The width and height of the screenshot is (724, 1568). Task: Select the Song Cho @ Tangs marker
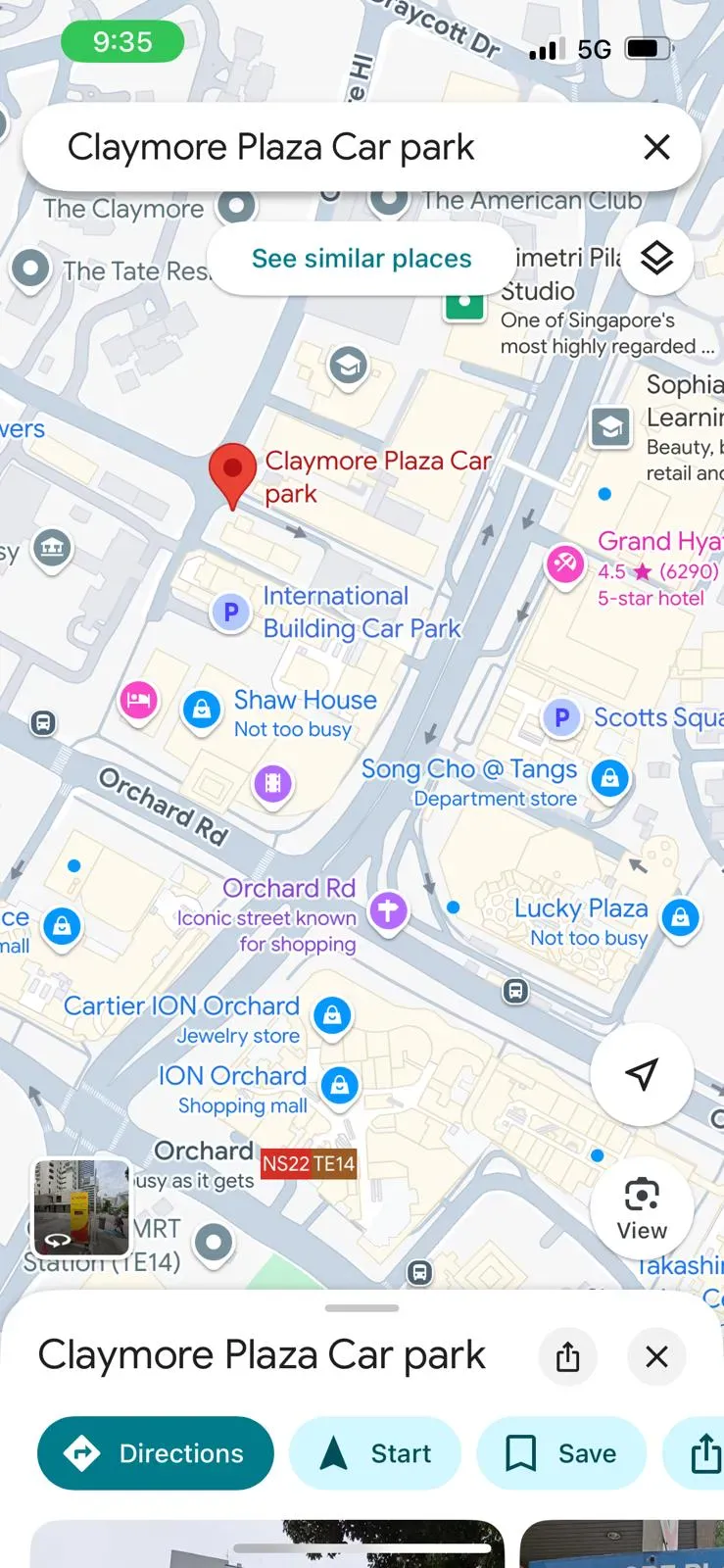(x=609, y=779)
